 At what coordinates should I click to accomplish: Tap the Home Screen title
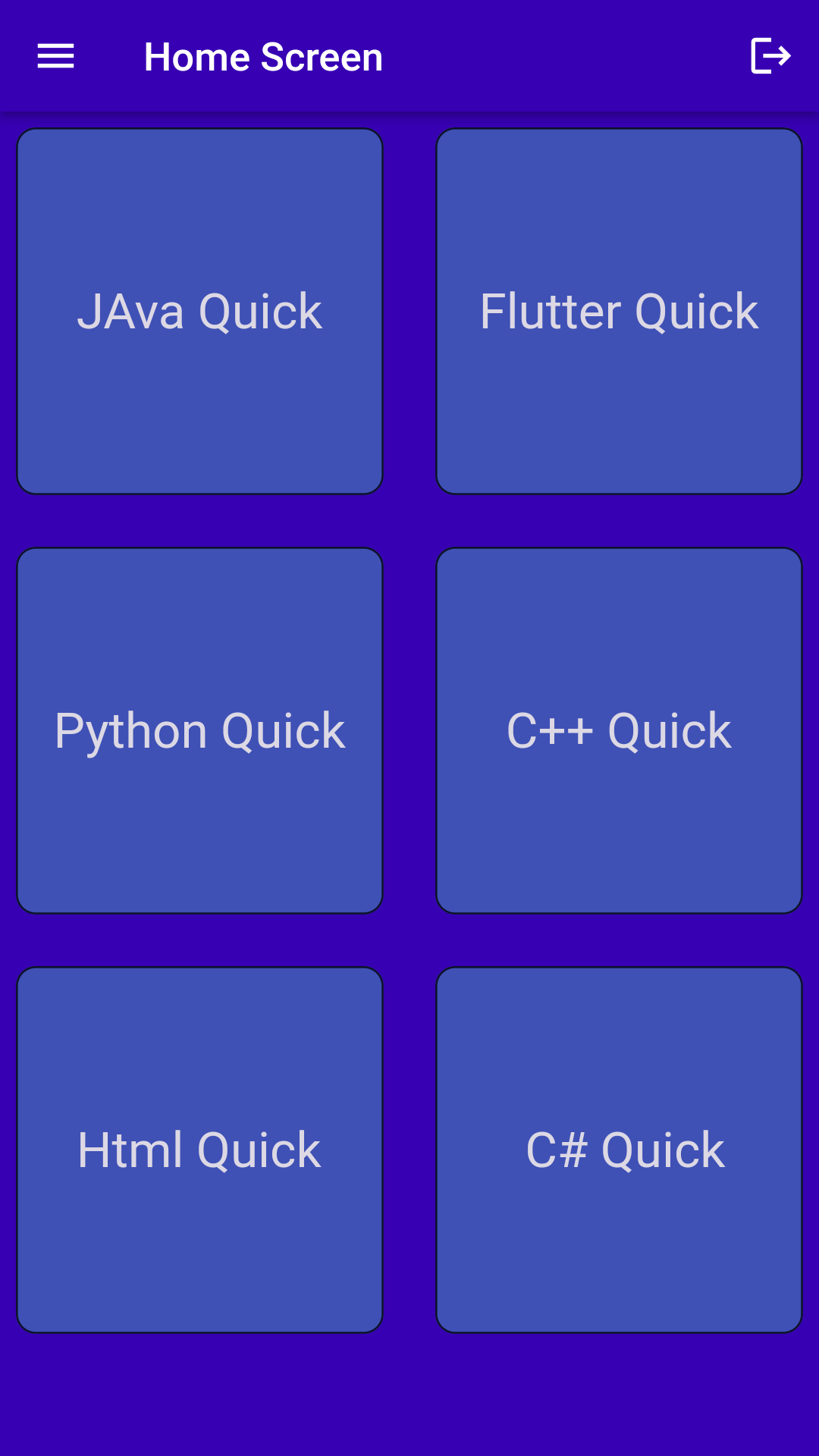click(x=263, y=55)
